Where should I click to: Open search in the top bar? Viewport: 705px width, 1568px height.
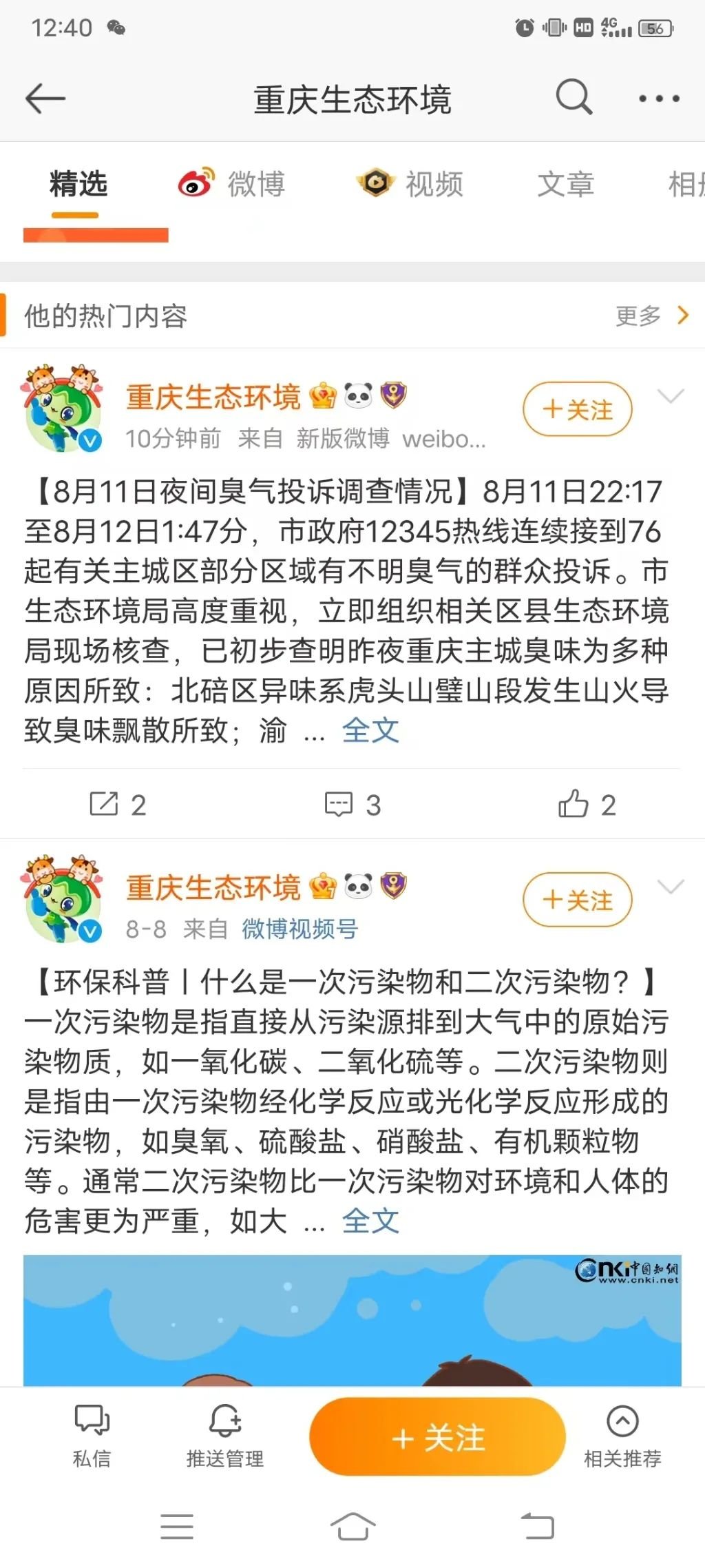pyautogui.click(x=574, y=97)
